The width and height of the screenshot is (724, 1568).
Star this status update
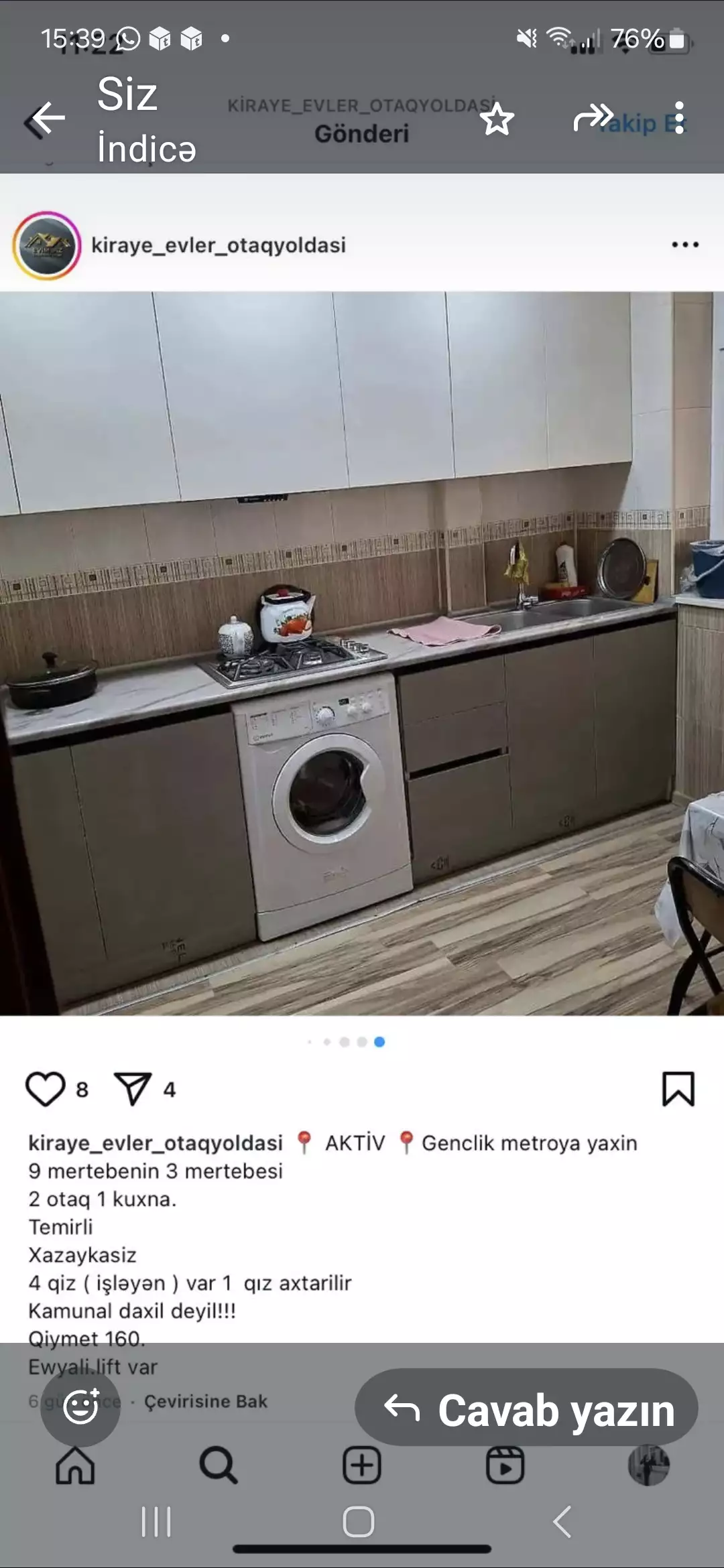(x=497, y=120)
